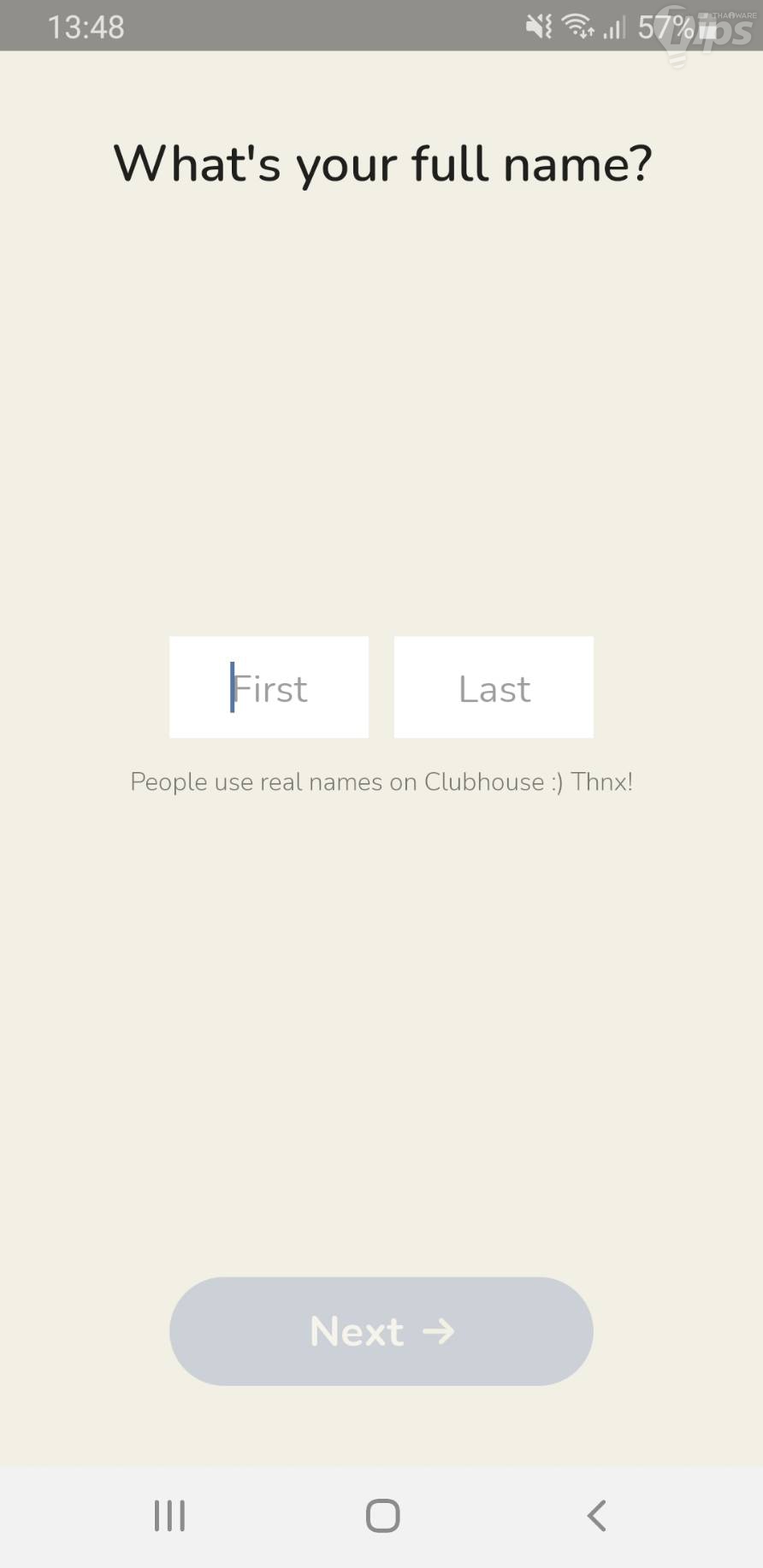Go to the home screen
Screen dimensions: 763x1568
point(382,1516)
